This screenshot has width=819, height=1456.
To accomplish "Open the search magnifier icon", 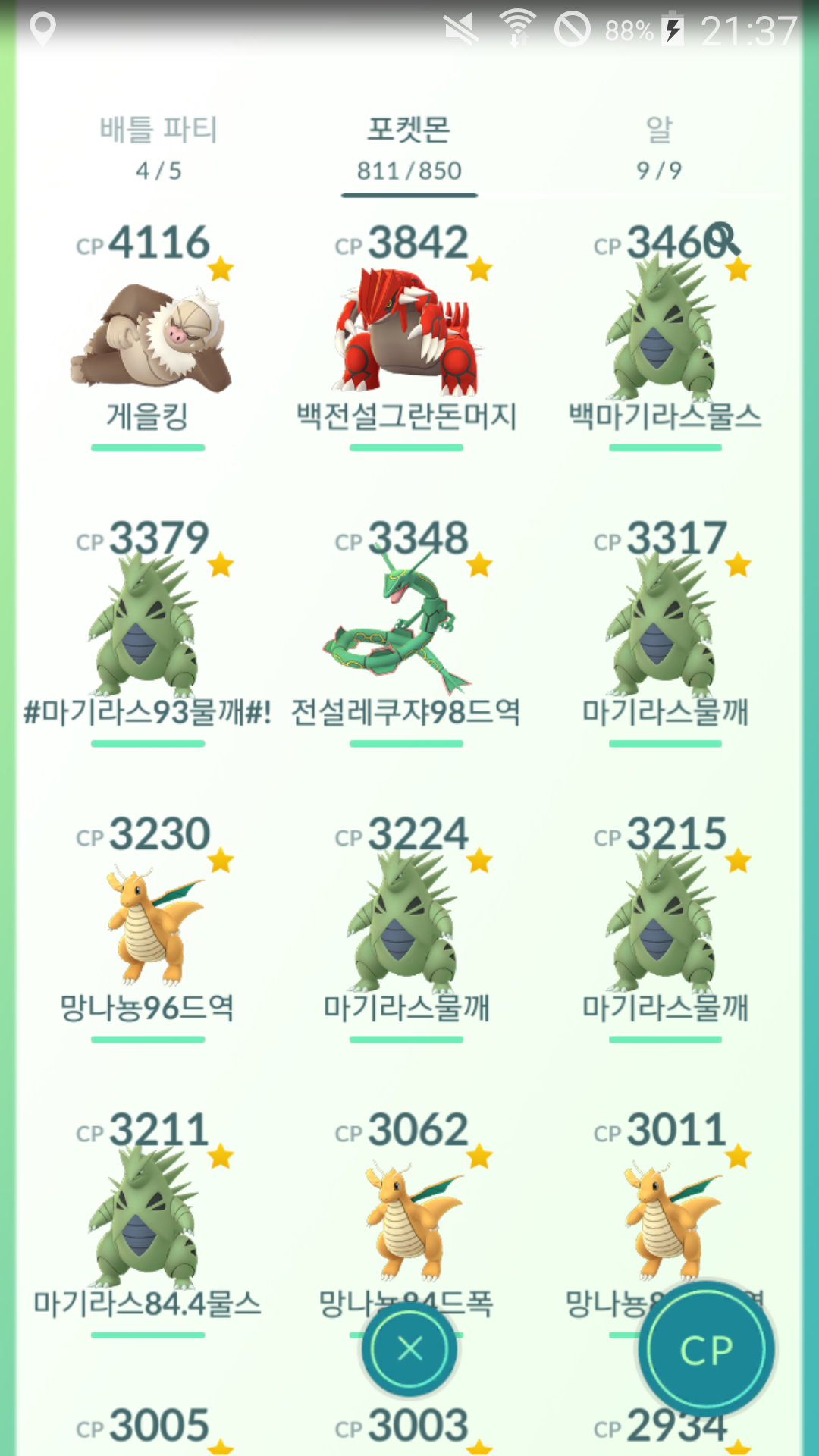I will coord(723,240).
